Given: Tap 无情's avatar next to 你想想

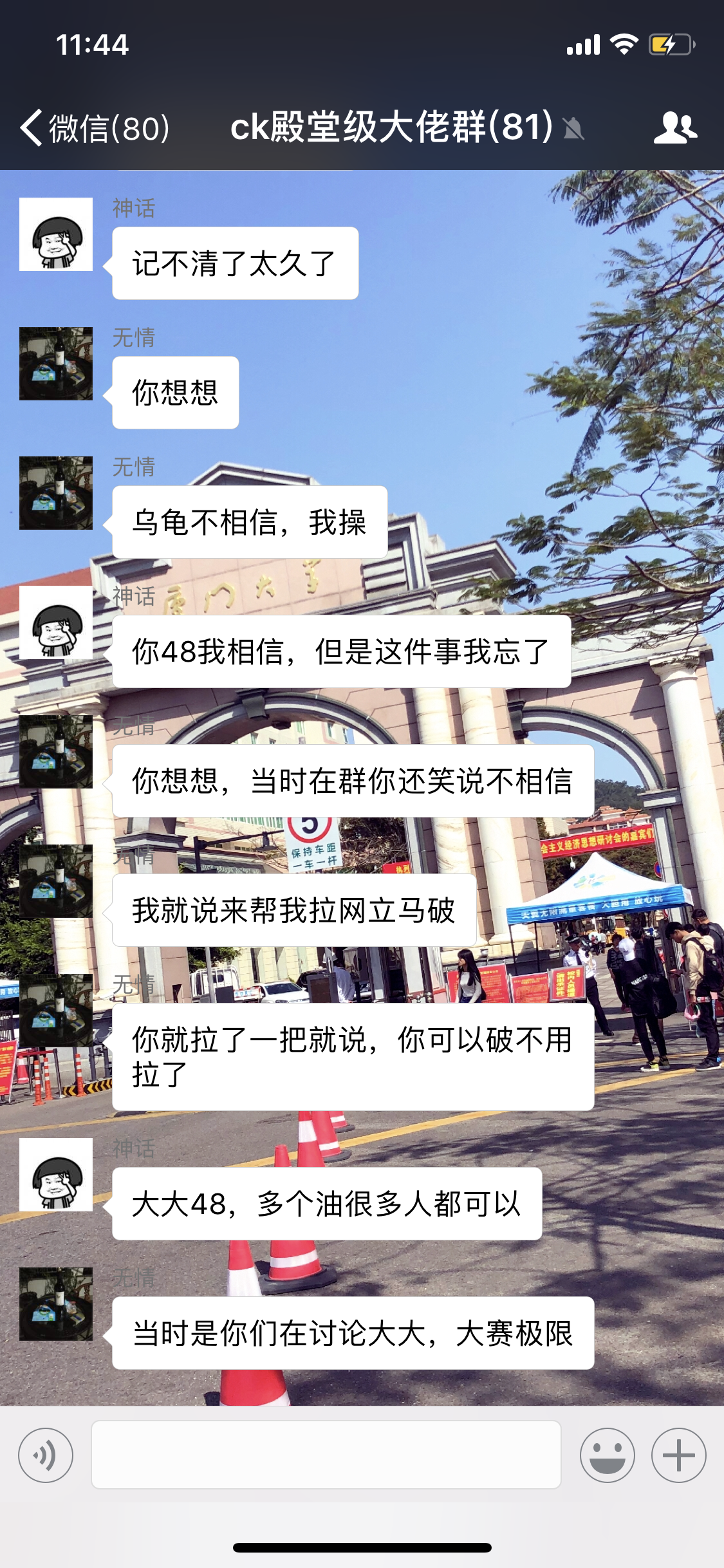Looking at the screenshot, I should pos(56,364).
